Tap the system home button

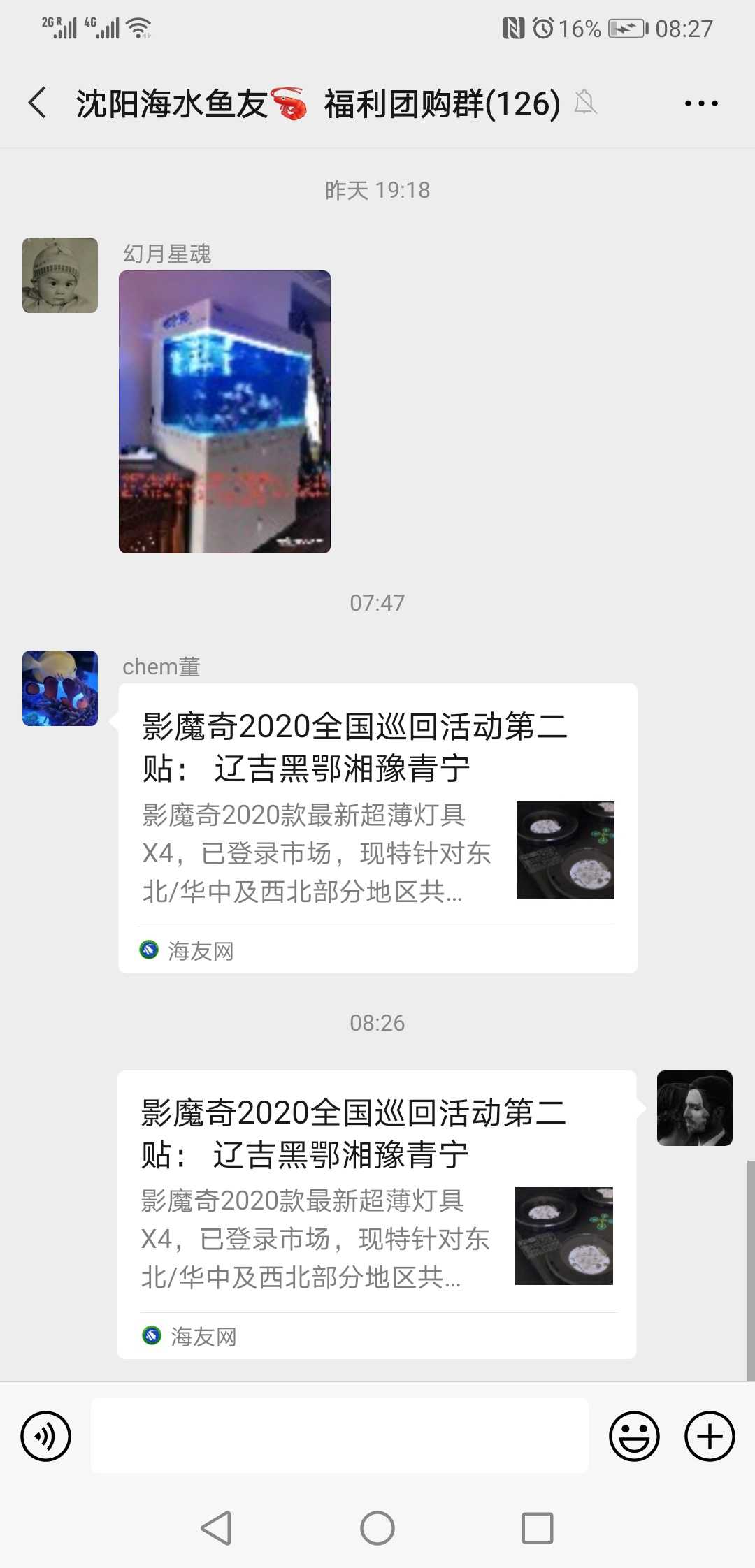[377, 1528]
